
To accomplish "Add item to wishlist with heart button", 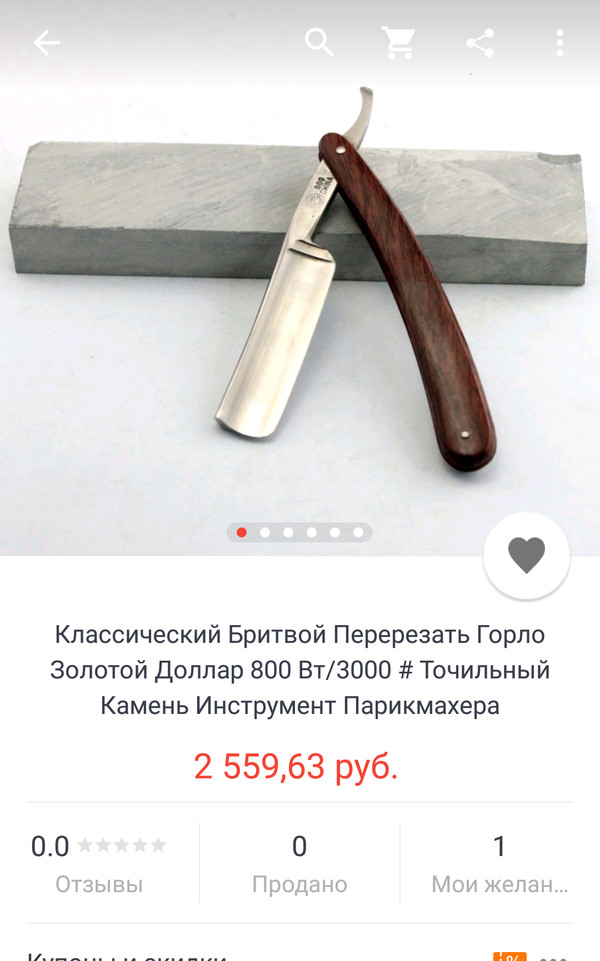I will point(526,556).
